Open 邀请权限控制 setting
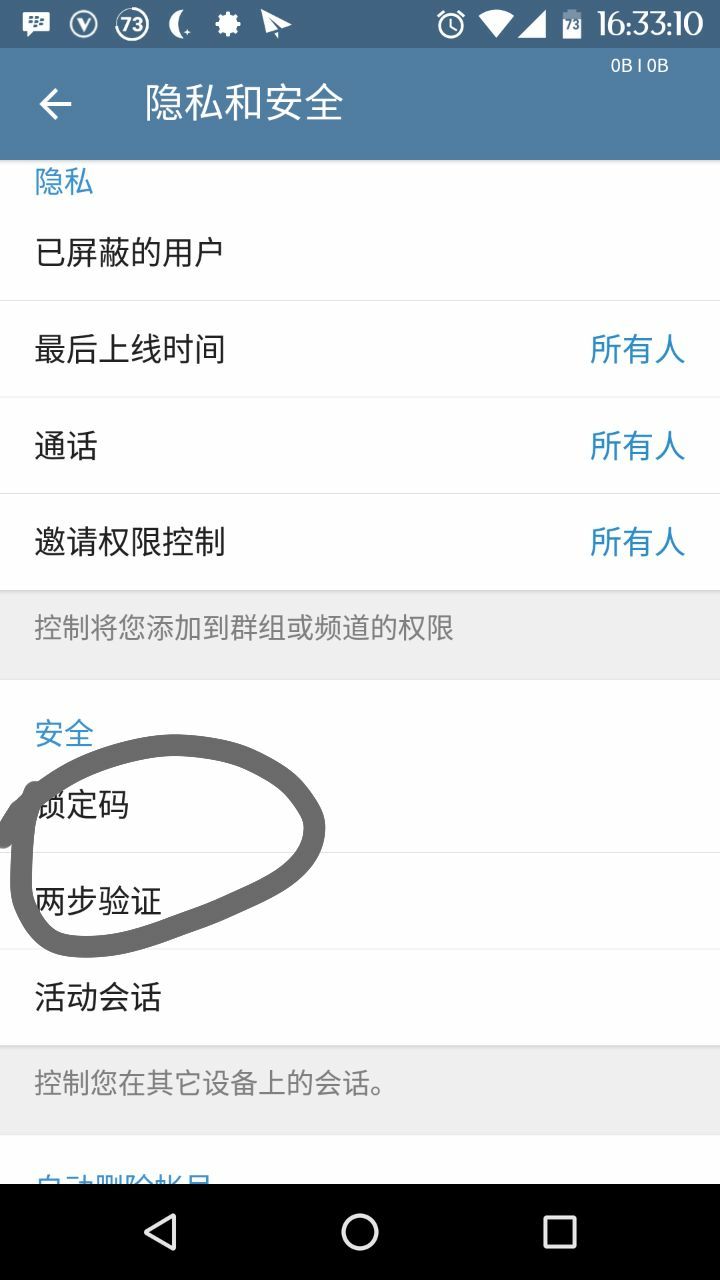This screenshot has height=1280, width=720. pos(360,542)
